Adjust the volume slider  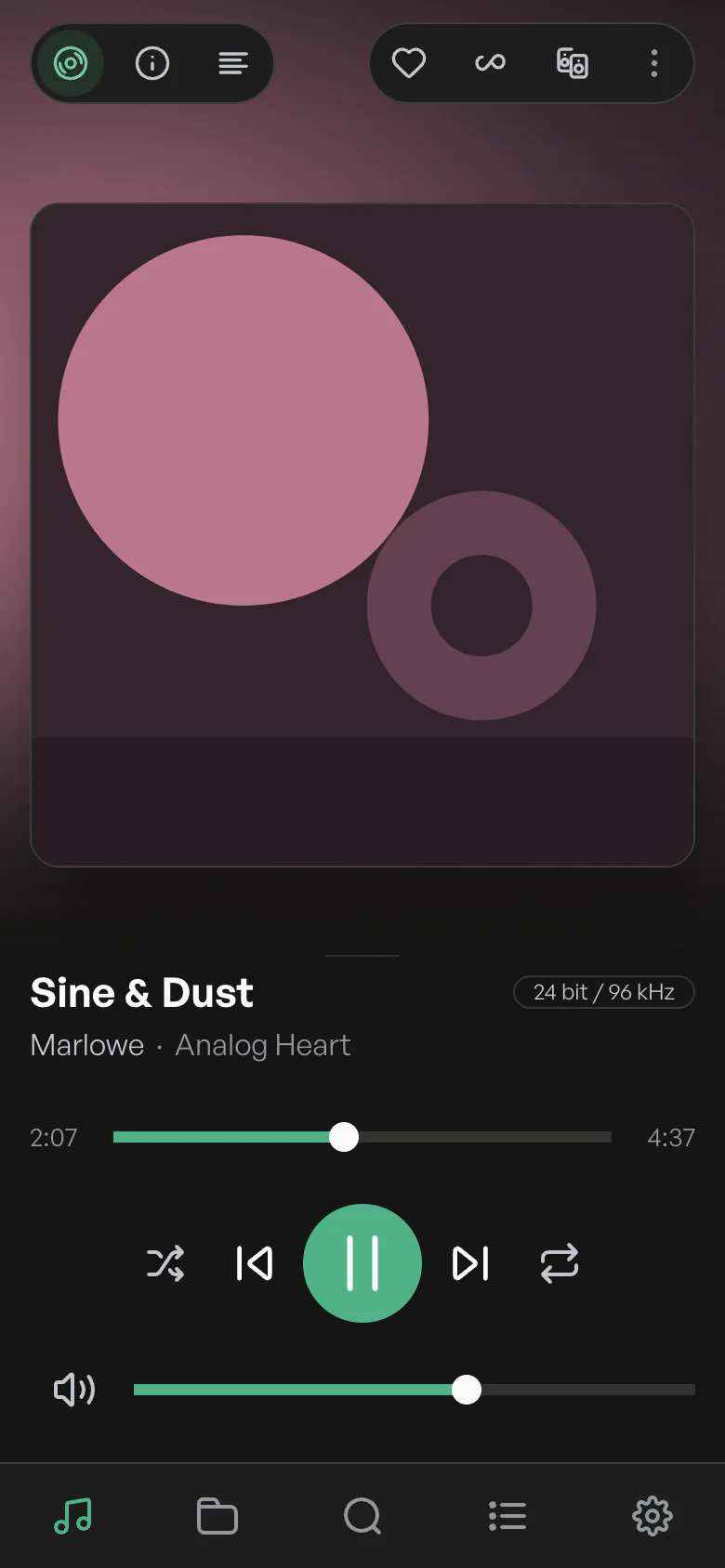(415, 1390)
